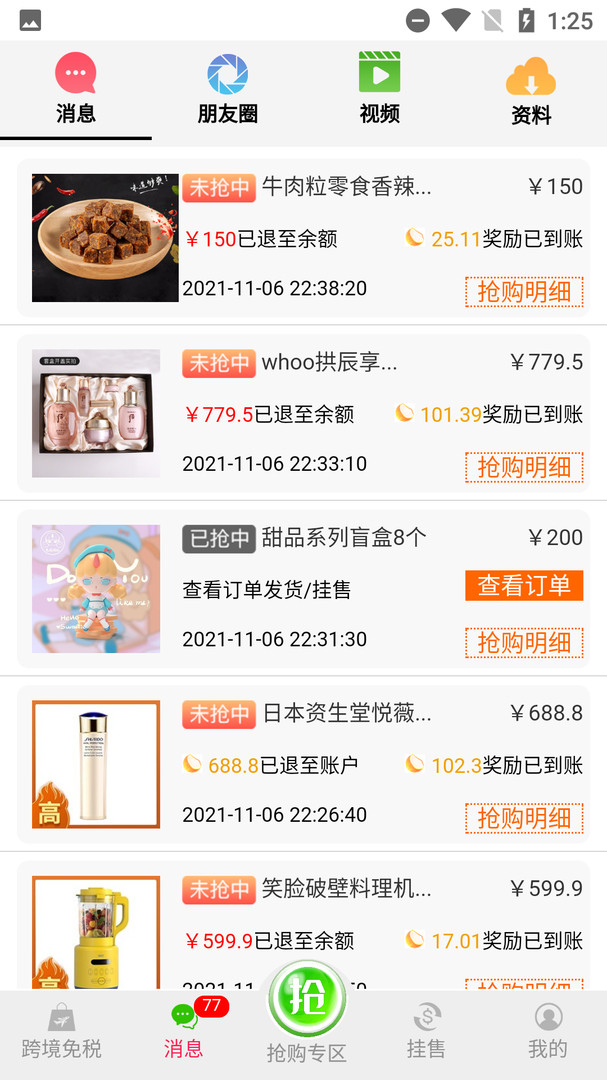Show 抢购明细 for 甜品系列盲盒8个
The image size is (607, 1080).
524,642
